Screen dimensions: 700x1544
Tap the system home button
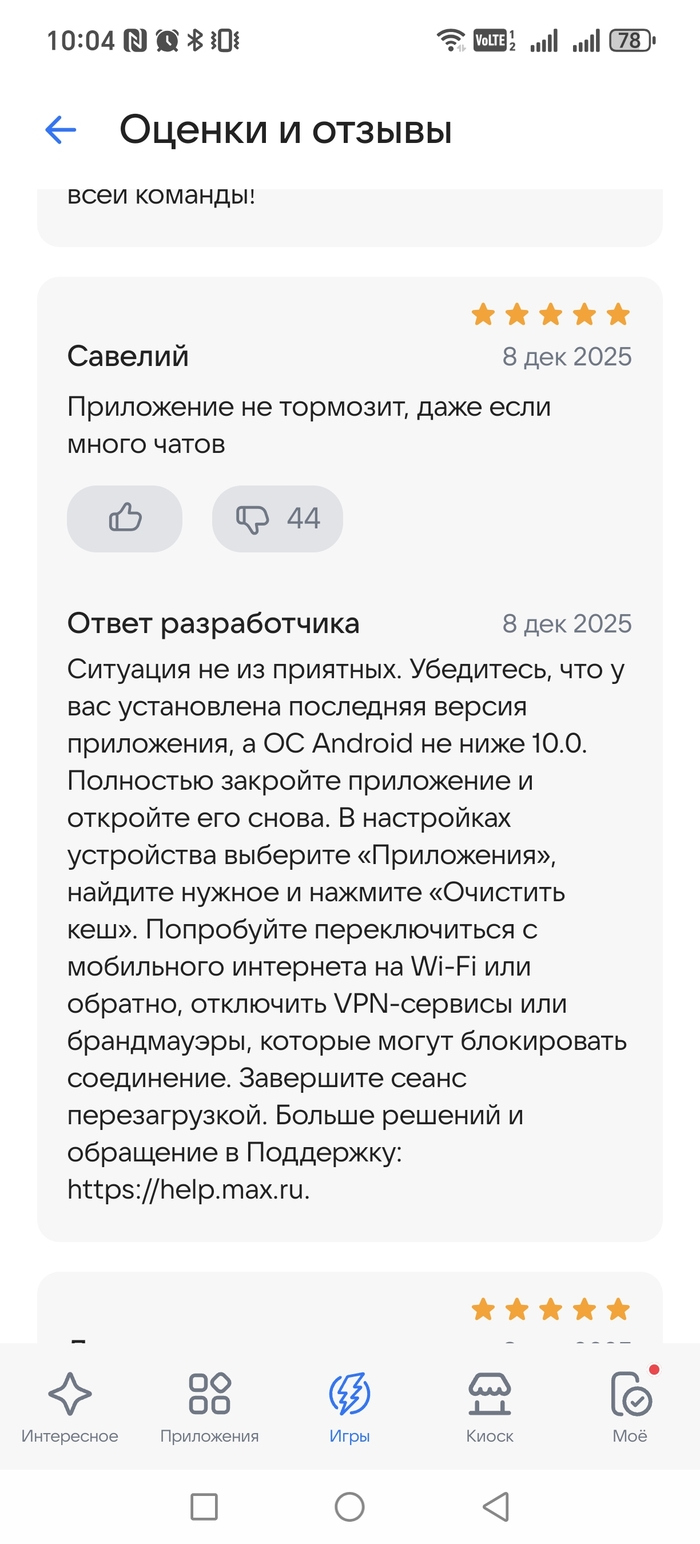pyautogui.click(x=349, y=1506)
